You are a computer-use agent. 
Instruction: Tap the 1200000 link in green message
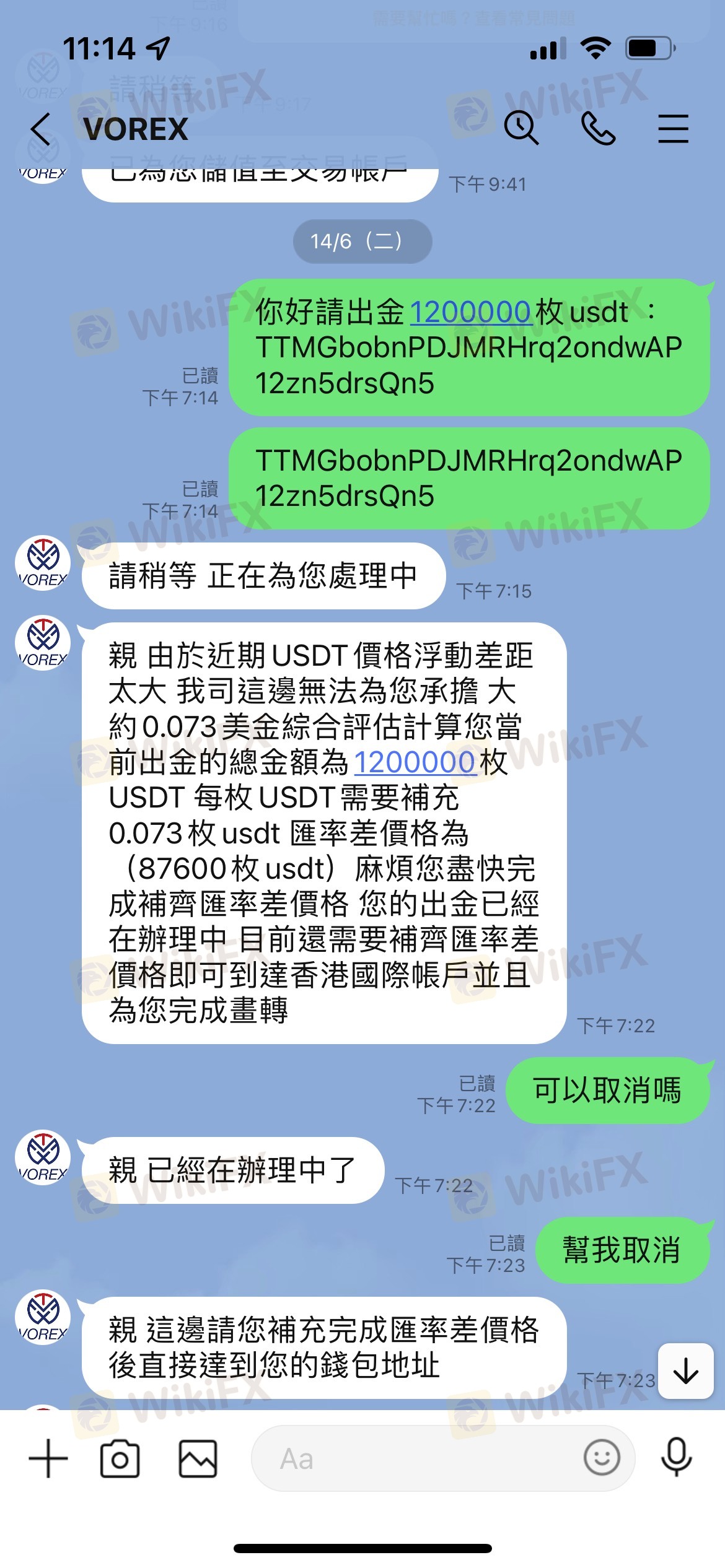click(x=470, y=312)
